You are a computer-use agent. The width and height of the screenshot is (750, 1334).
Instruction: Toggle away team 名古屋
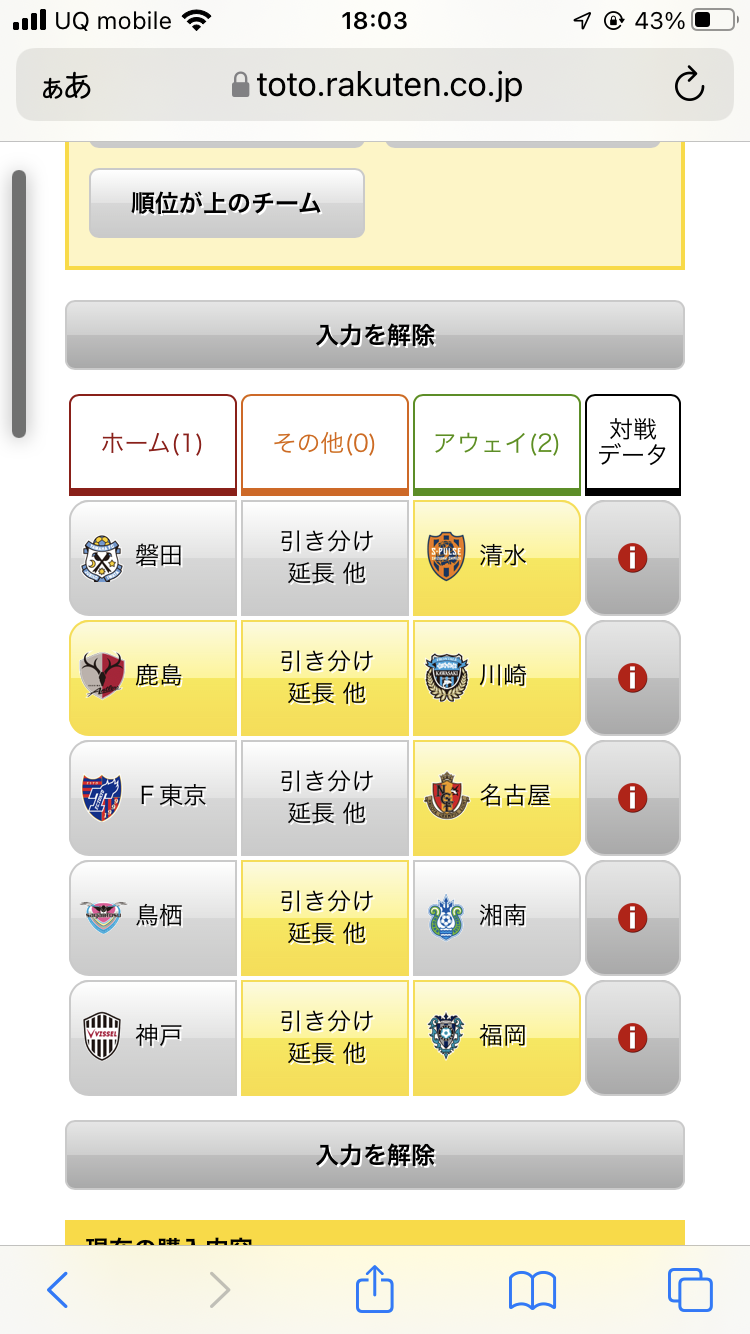(497, 798)
